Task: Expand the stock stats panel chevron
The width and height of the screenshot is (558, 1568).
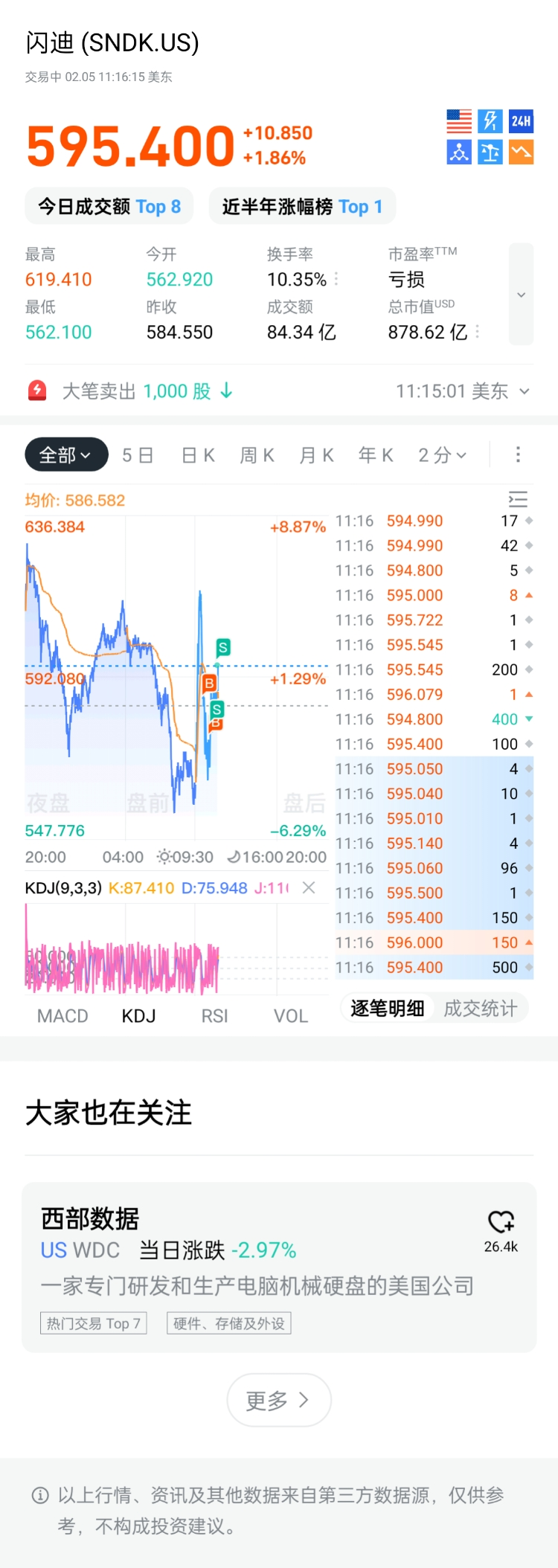Action: [x=521, y=295]
